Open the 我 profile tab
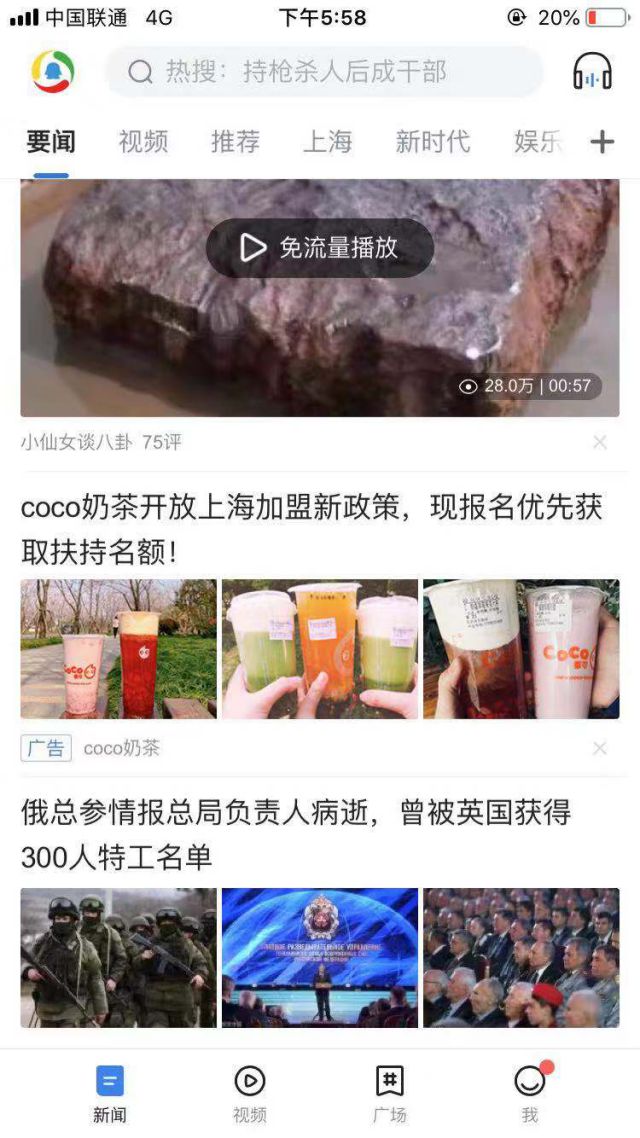 [x=530, y=1093]
